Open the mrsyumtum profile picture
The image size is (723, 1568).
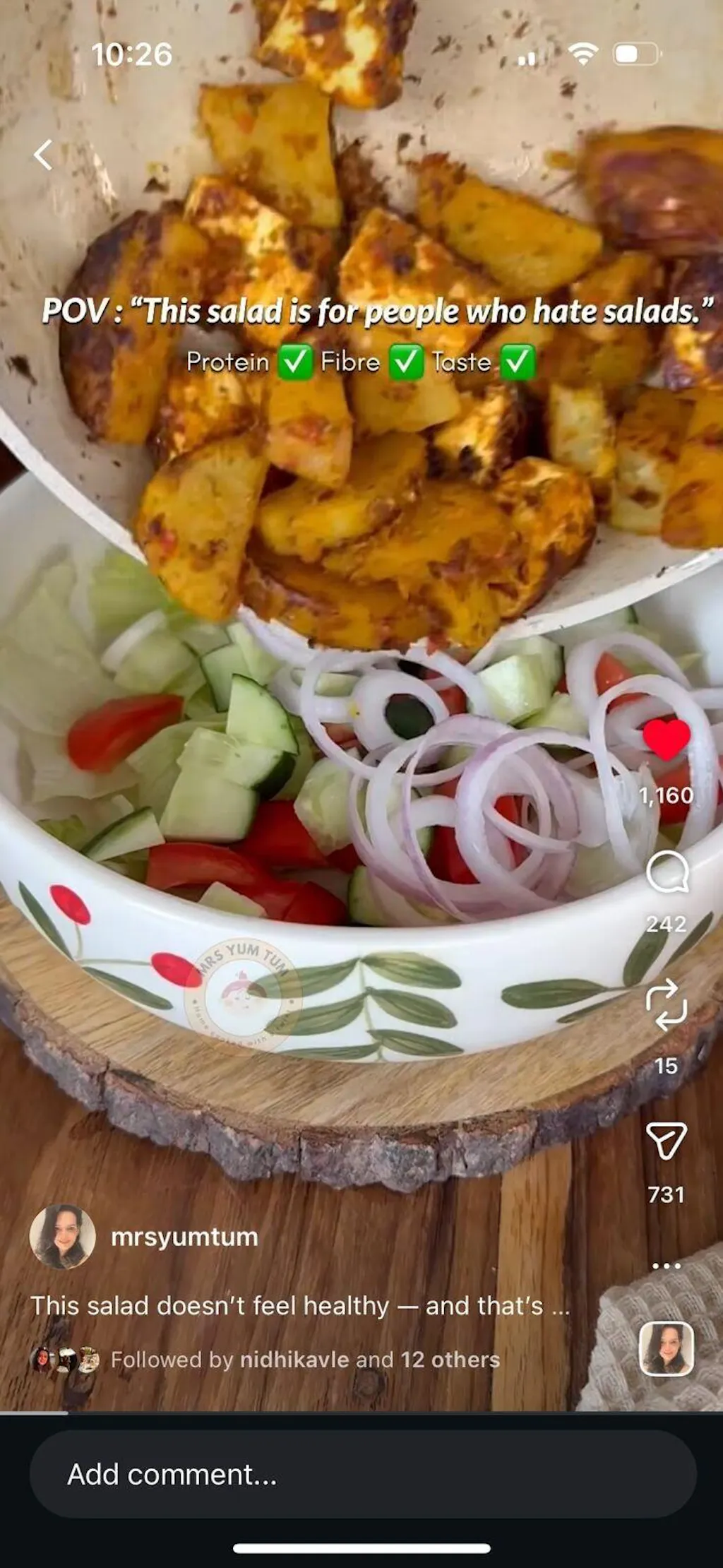[x=62, y=1237]
